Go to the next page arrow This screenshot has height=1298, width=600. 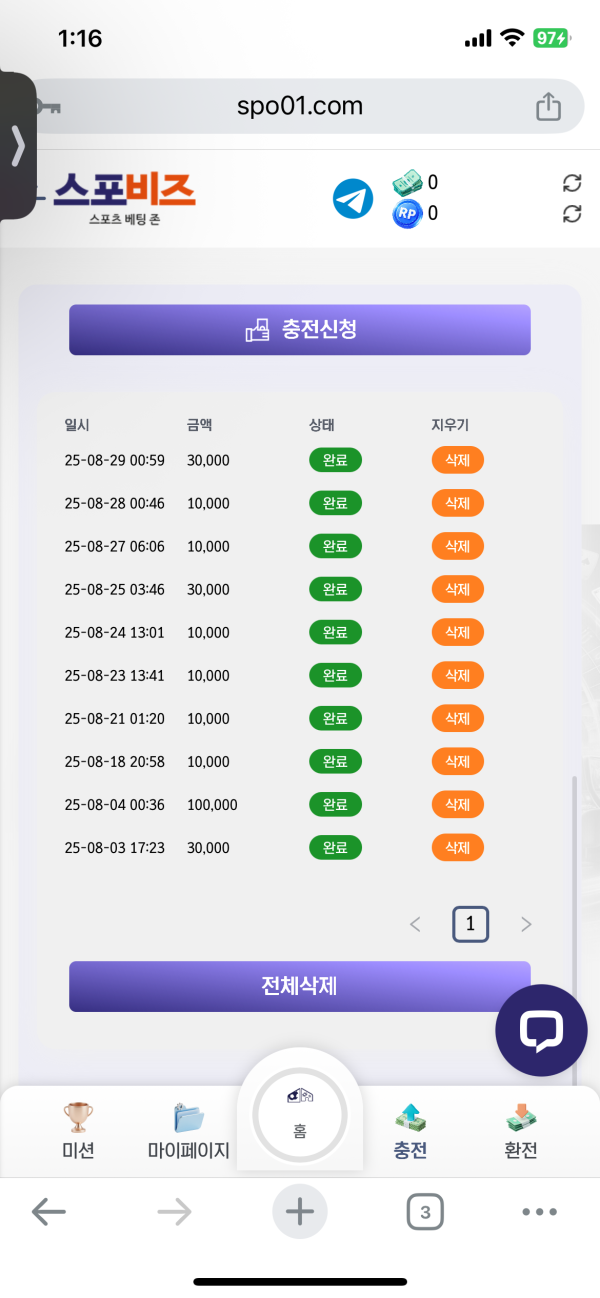pyautogui.click(x=526, y=924)
